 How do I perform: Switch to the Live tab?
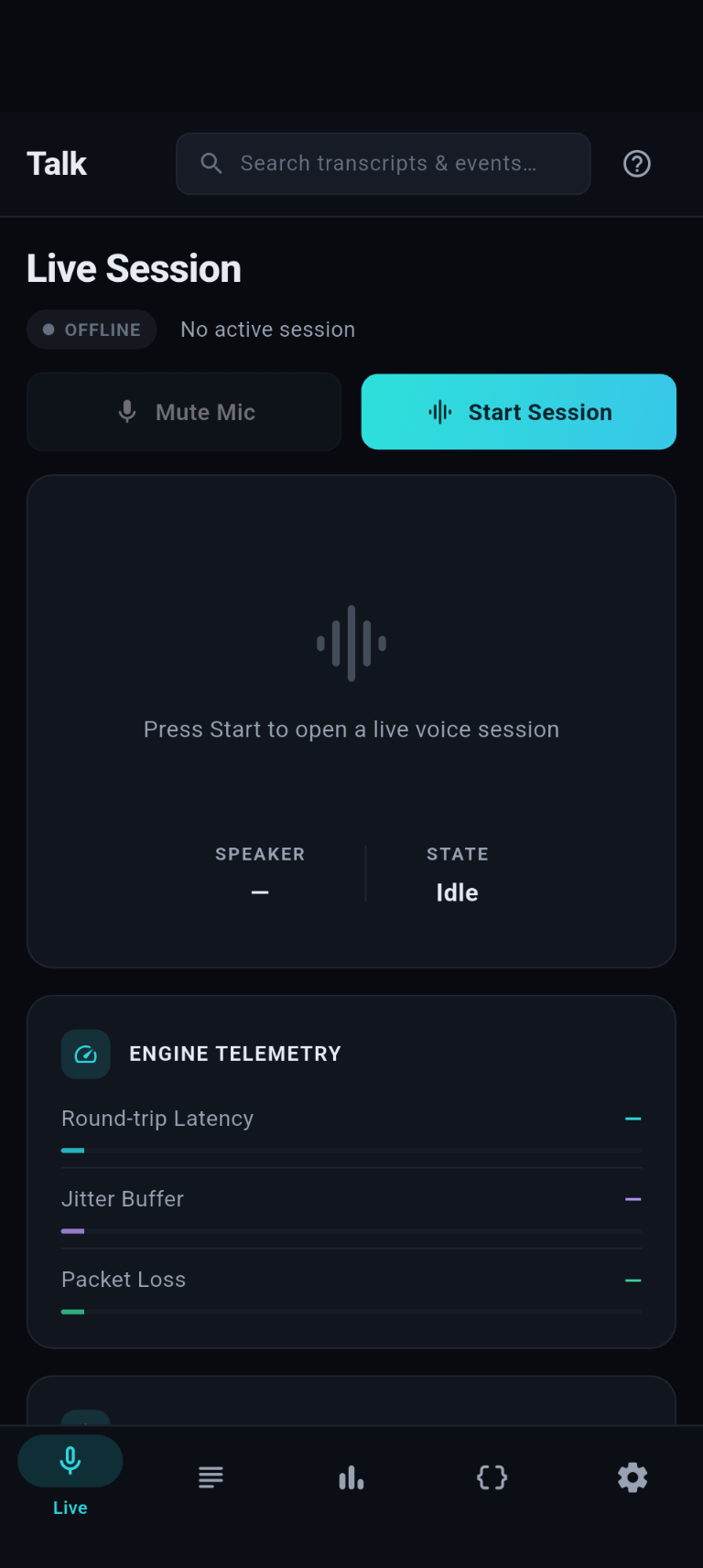(x=70, y=1476)
